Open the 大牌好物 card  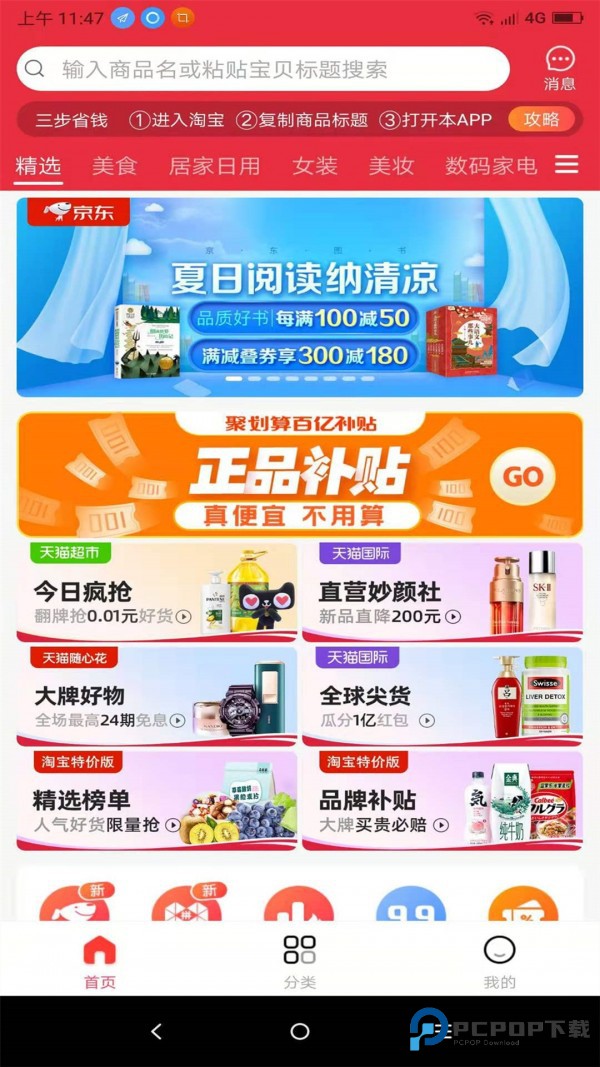pyautogui.click(x=157, y=696)
